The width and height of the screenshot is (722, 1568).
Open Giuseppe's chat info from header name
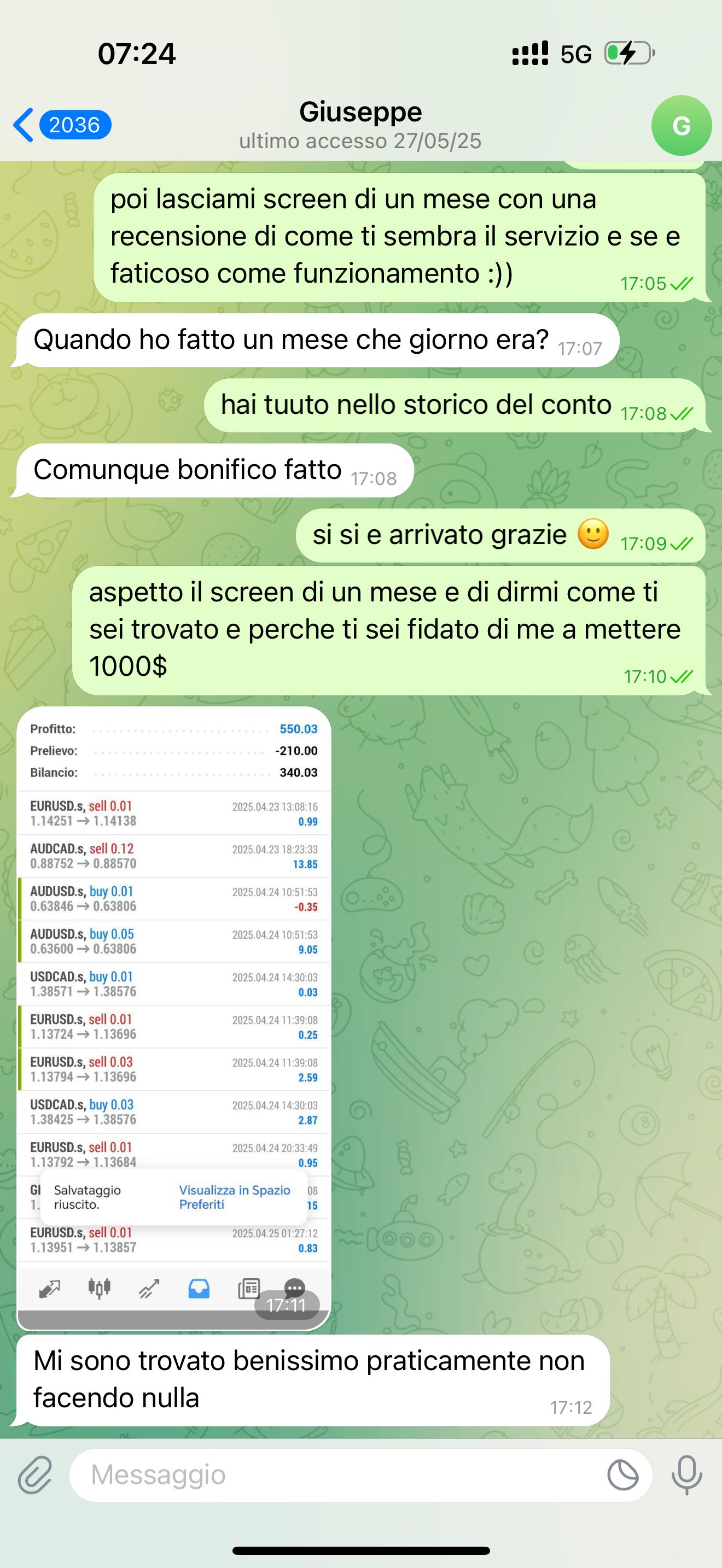[x=360, y=113]
